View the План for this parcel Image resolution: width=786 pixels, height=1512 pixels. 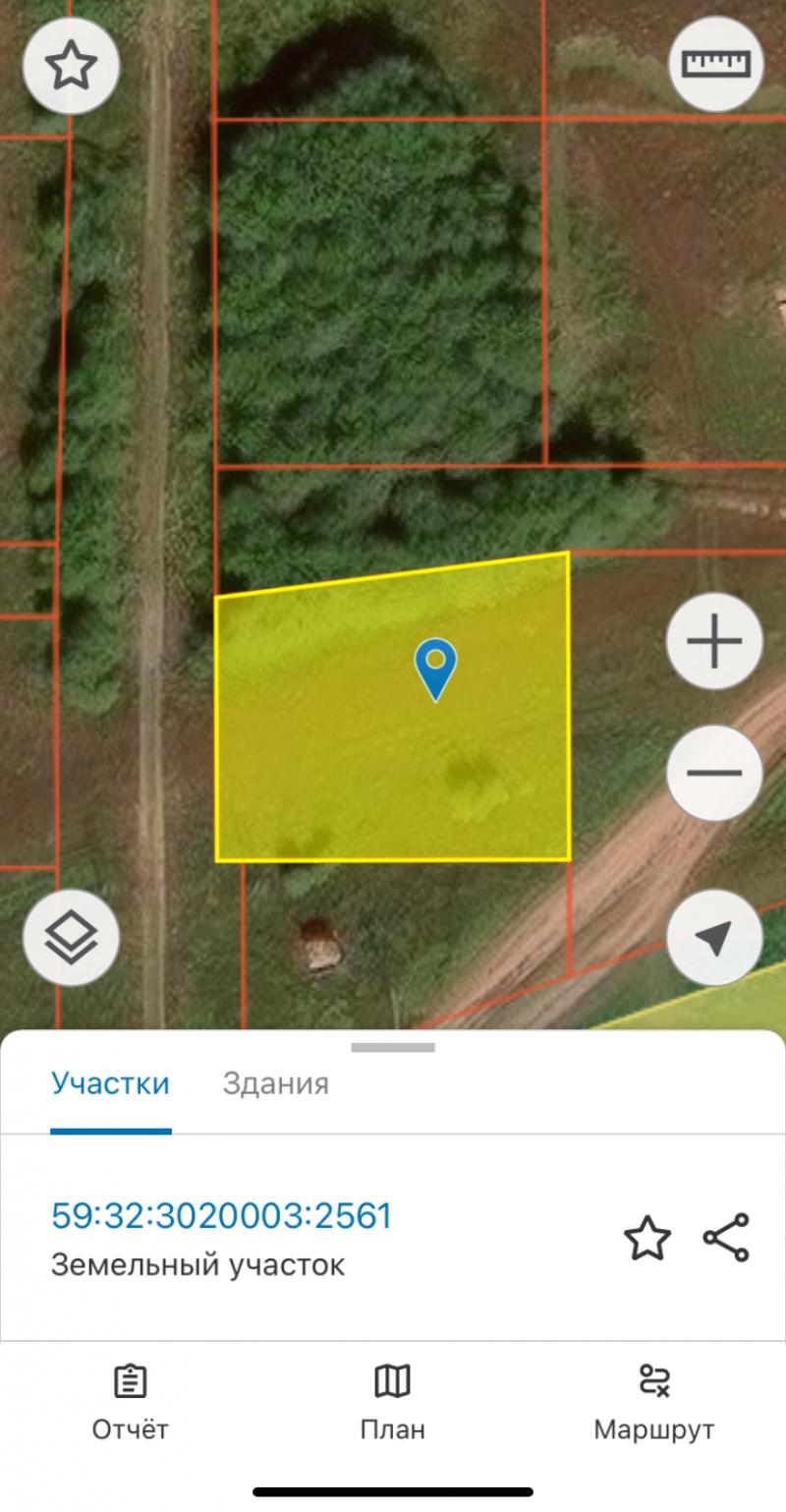point(393,1401)
